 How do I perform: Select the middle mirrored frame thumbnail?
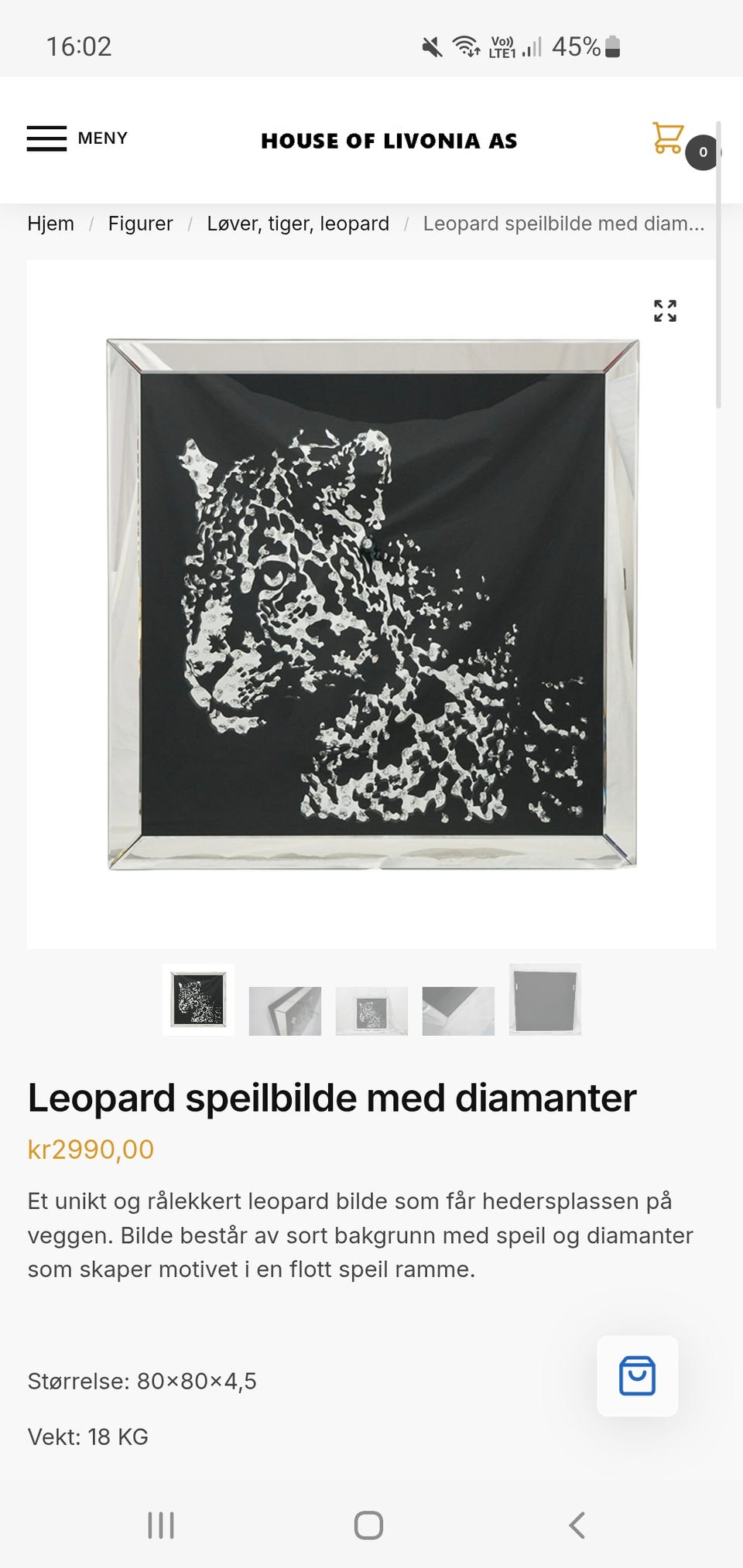pos(371,1009)
